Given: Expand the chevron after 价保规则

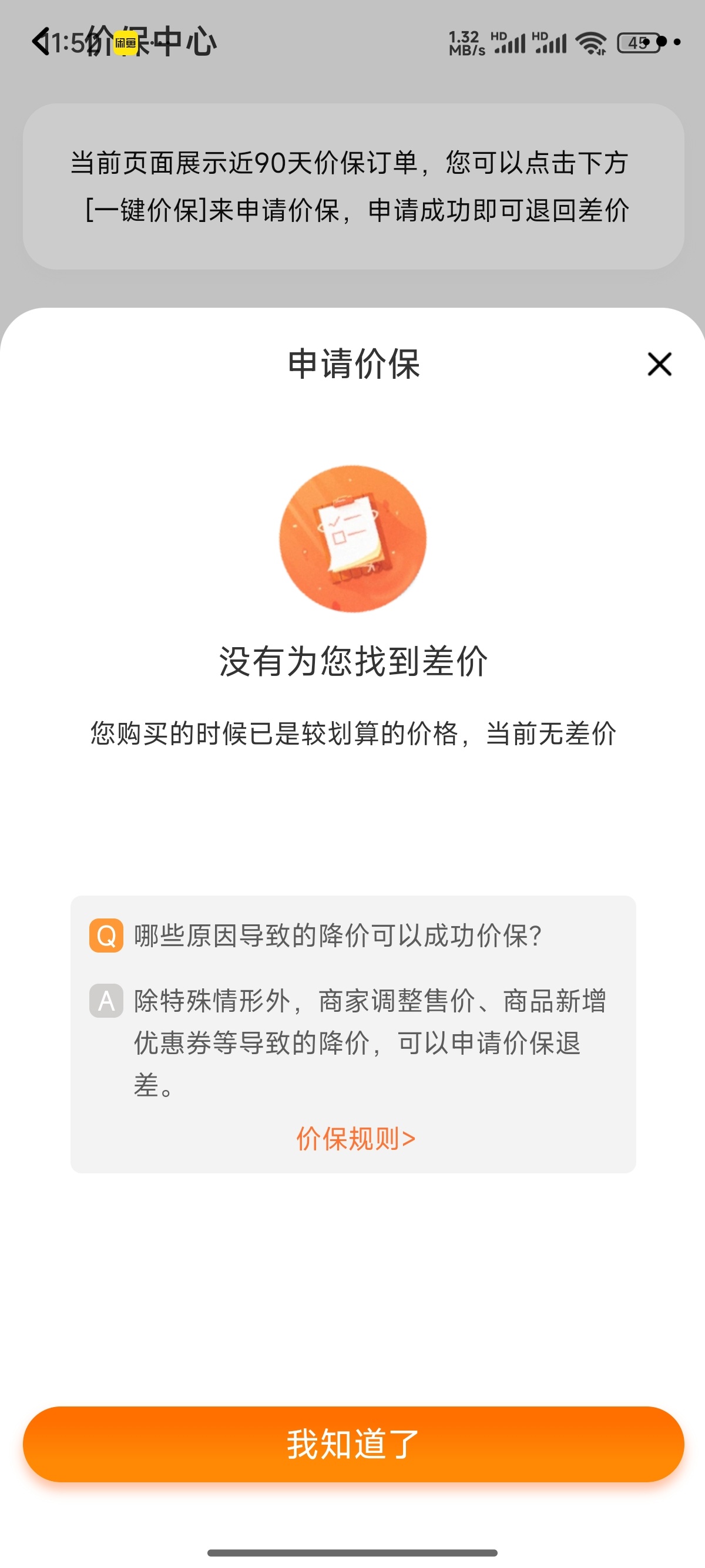Looking at the screenshot, I should (408, 1139).
